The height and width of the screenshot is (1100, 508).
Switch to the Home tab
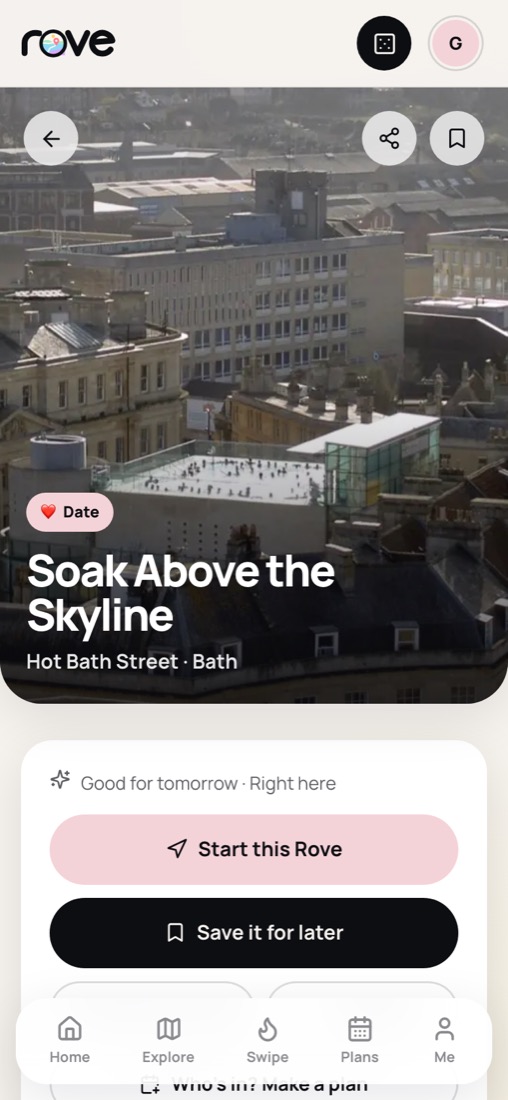coord(69,1041)
